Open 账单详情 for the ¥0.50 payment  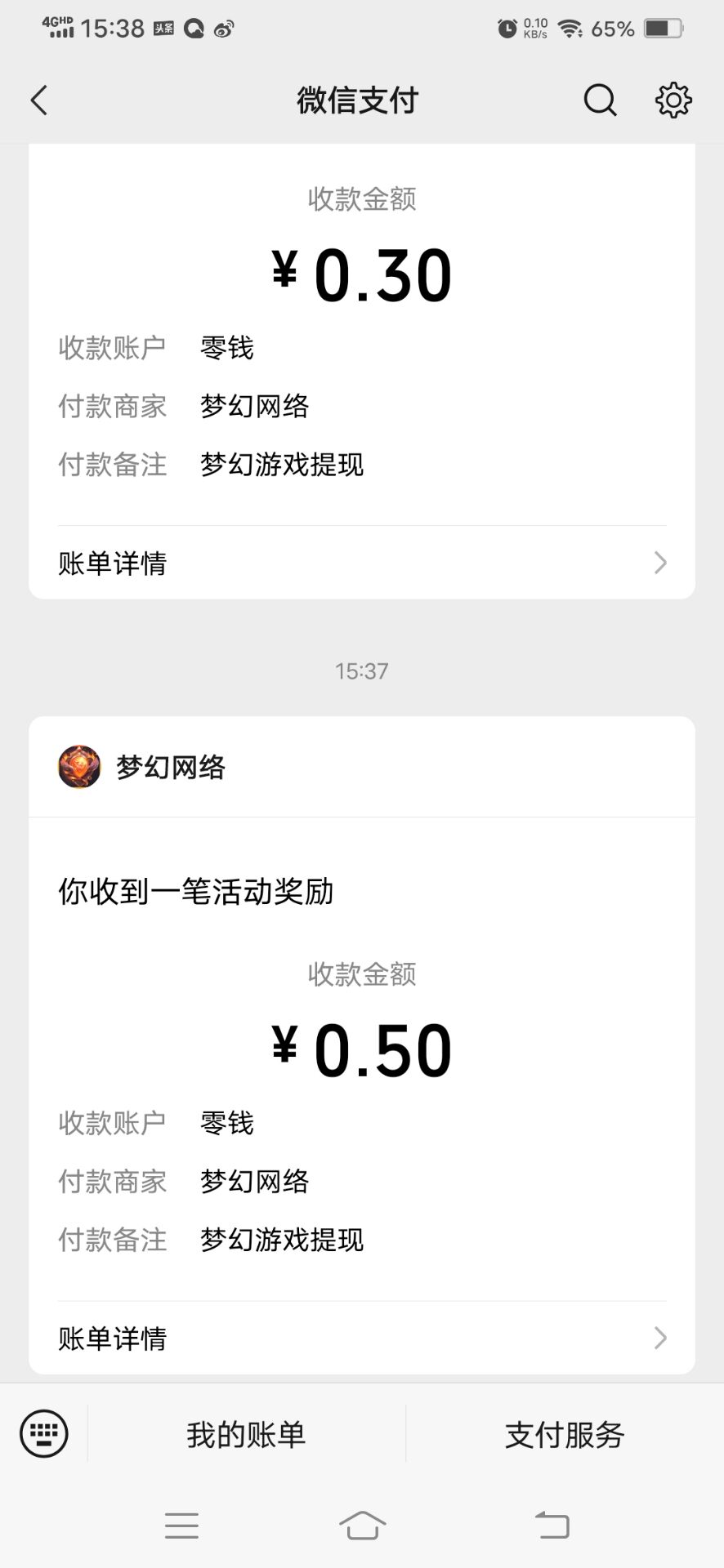pos(362,1338)
